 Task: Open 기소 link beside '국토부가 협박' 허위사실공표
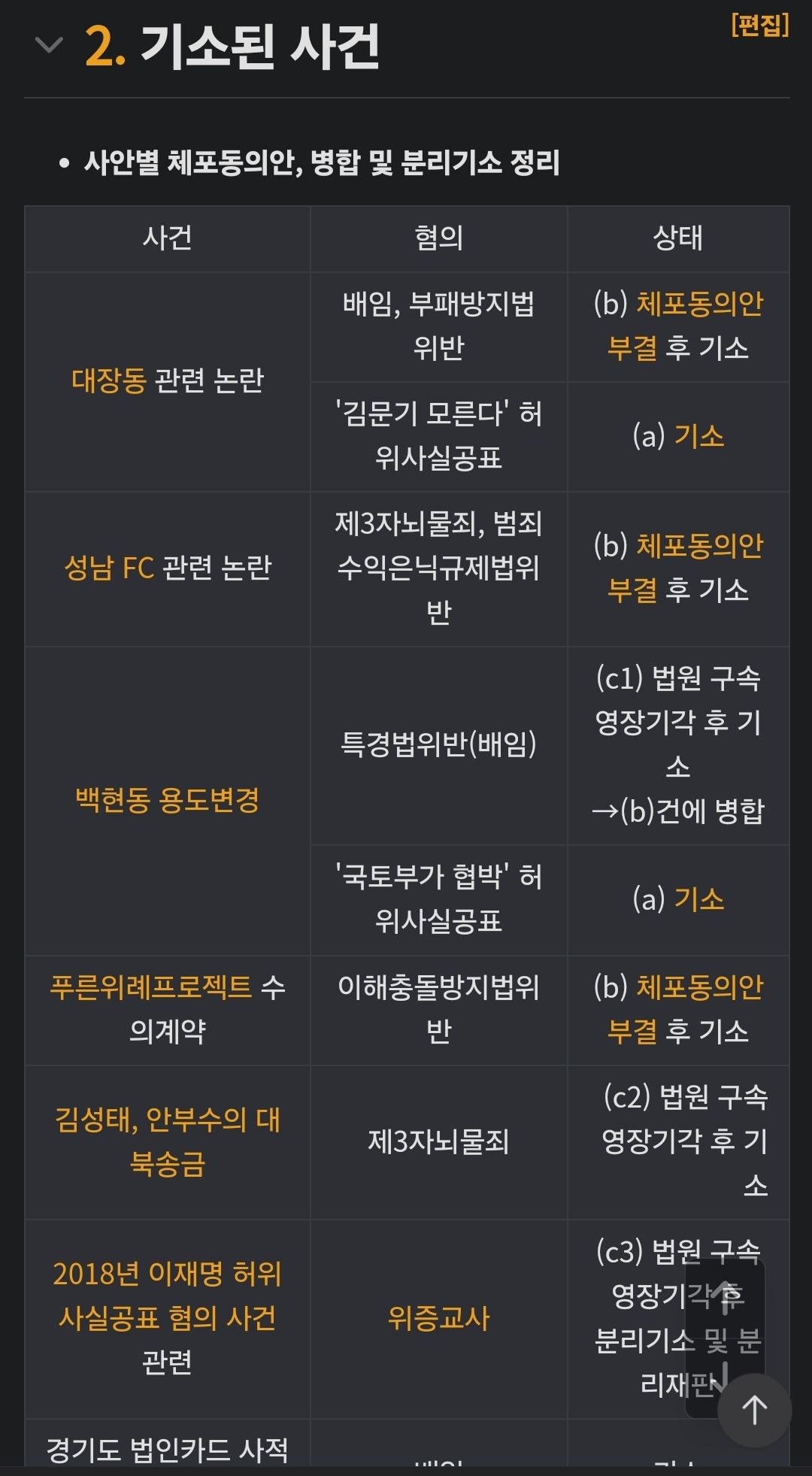(x=698, y=899)
